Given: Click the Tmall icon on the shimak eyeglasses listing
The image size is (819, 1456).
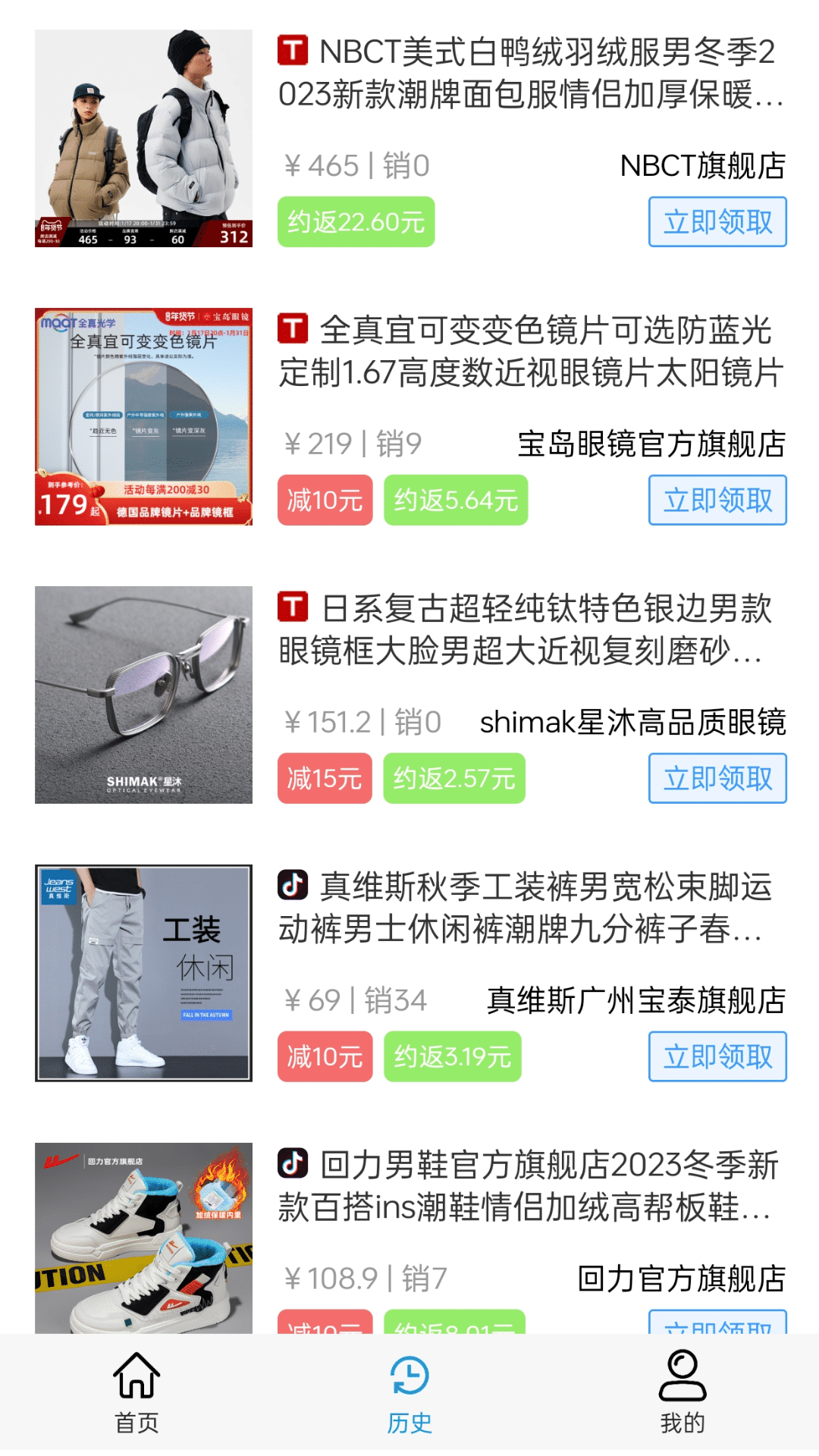Looking at the screenshot, I should click(x=294, y=607).
